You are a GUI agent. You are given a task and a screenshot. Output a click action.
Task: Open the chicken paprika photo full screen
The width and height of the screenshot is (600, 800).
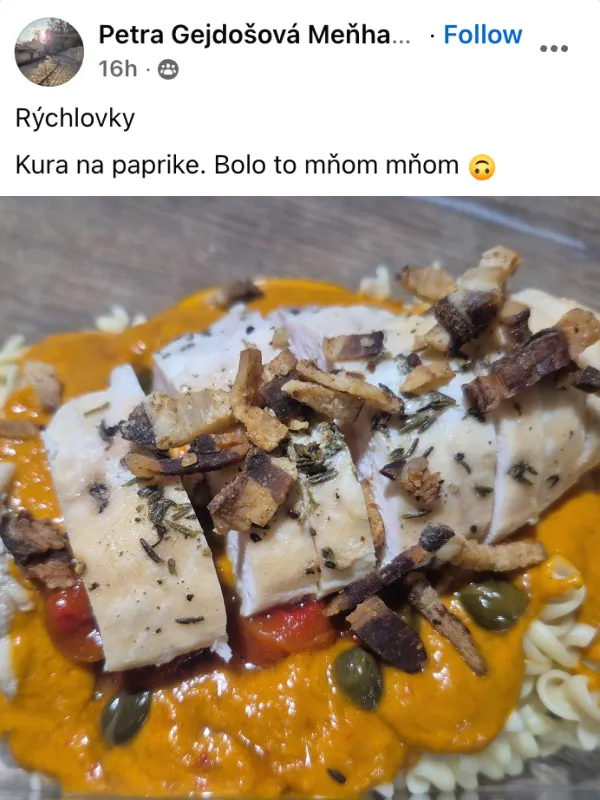click(x=300, y=500)
